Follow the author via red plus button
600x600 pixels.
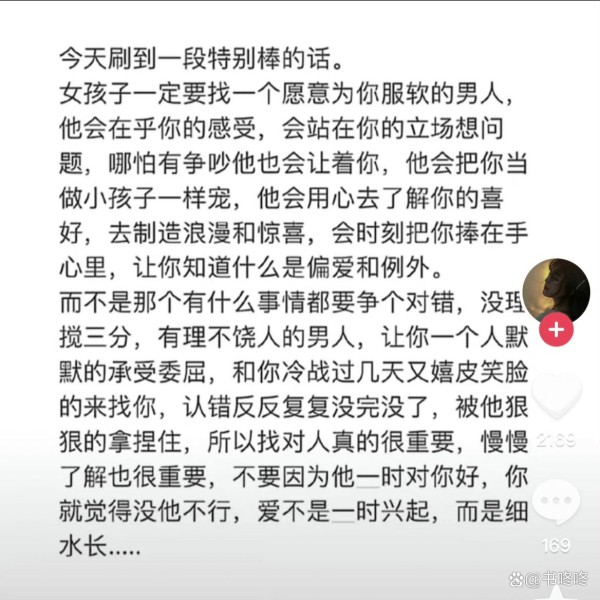tap(557, 329)
